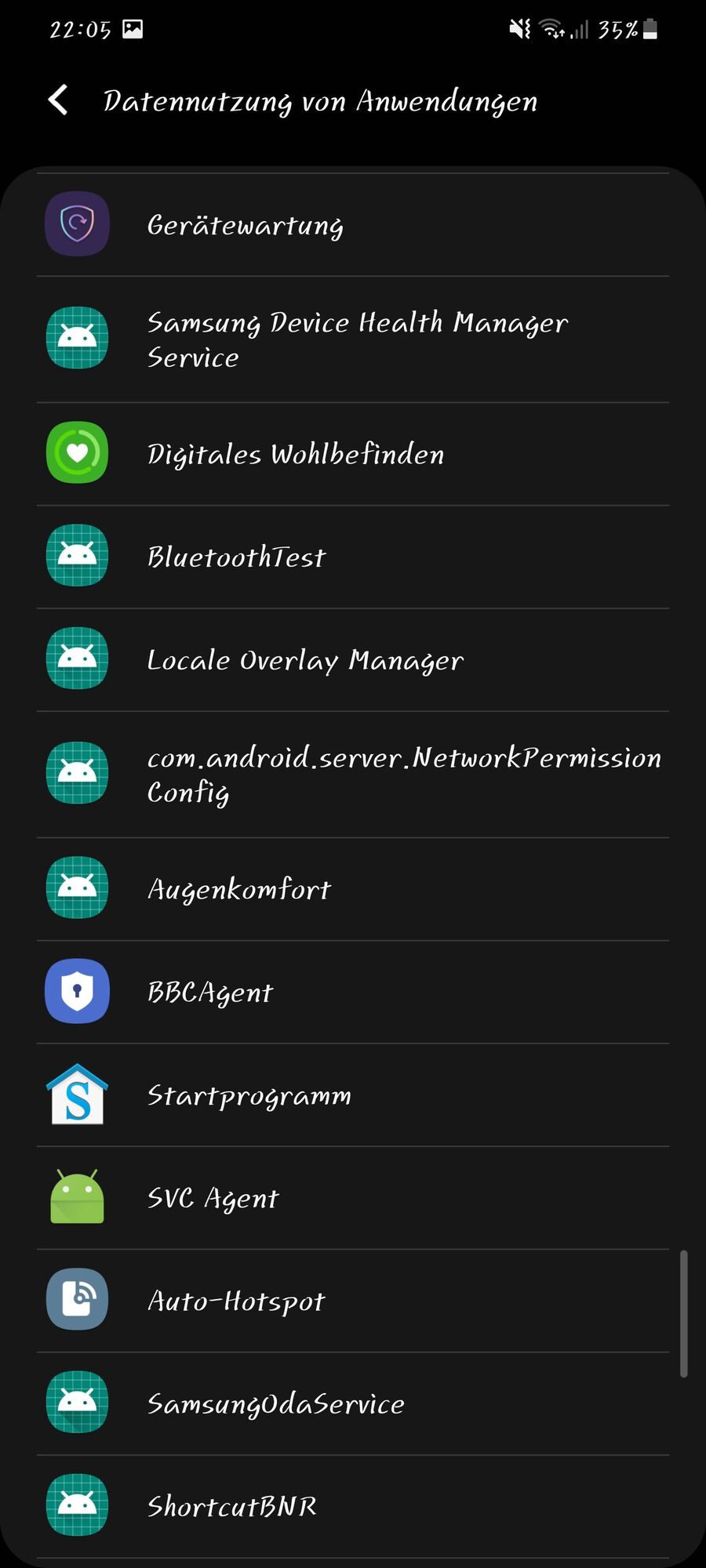
Task: Select the BBCAgent row
Action: [353, 992]
